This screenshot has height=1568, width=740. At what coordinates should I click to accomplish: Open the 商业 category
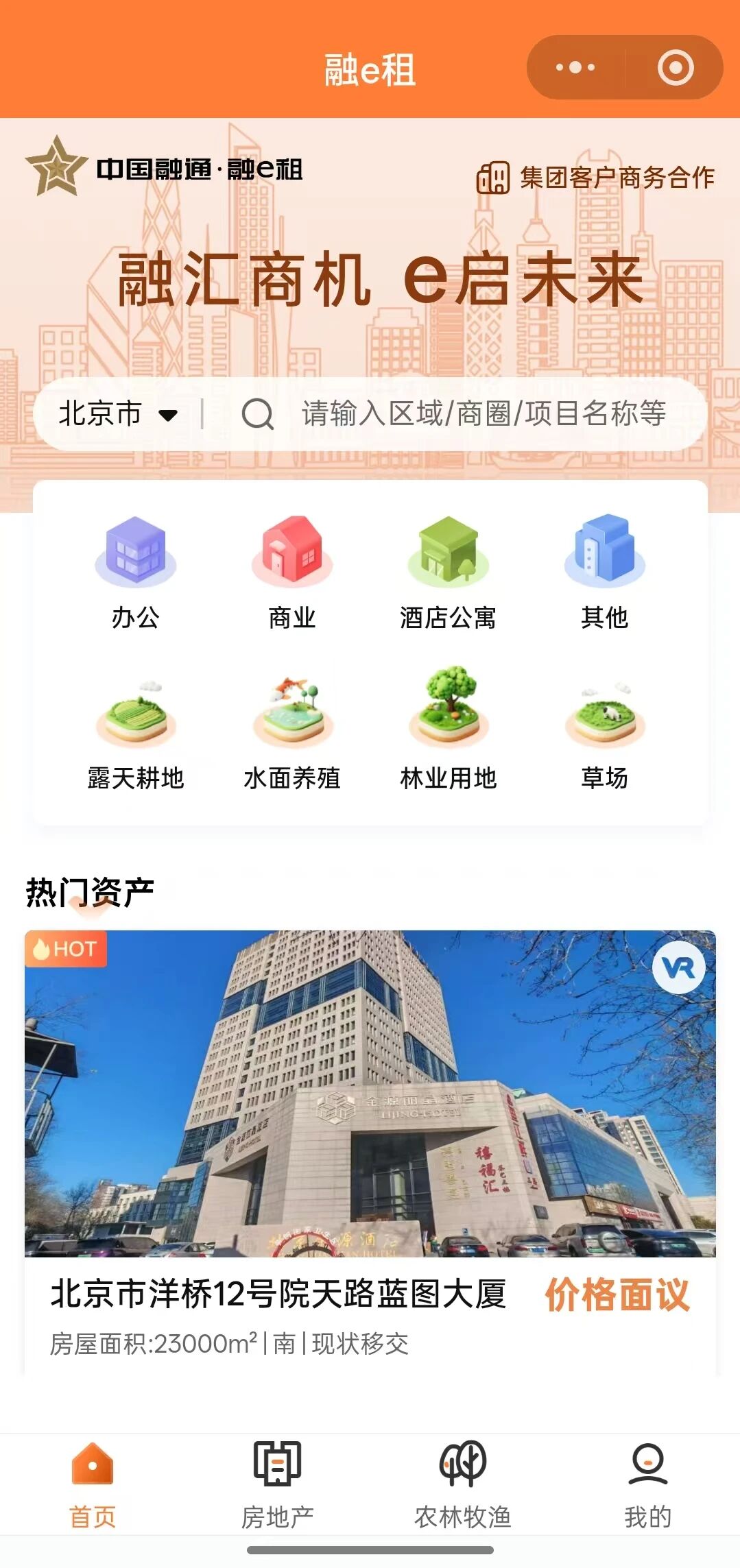(x=292, y=572)
